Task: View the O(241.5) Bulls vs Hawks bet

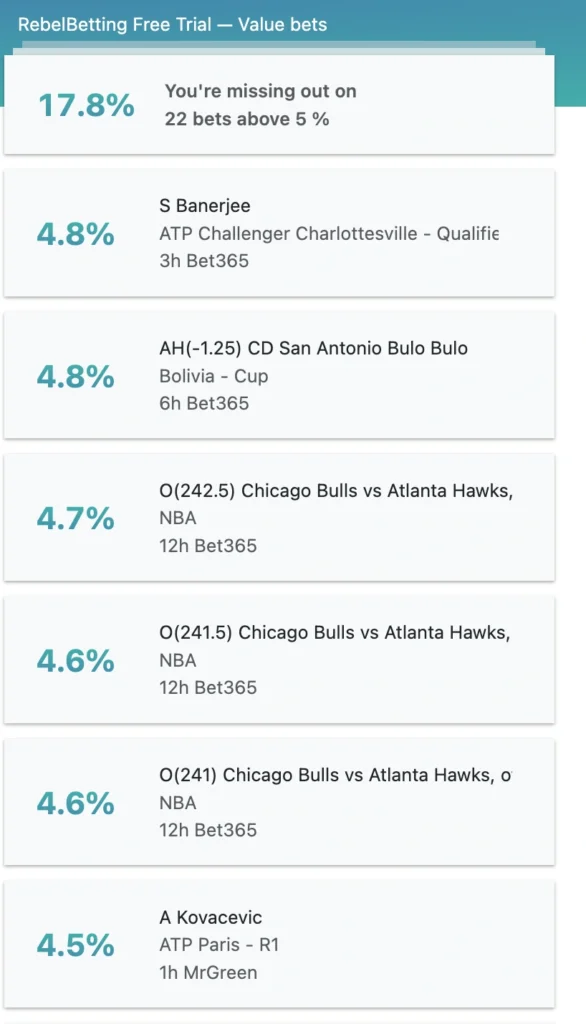Action: click(279, 660)
